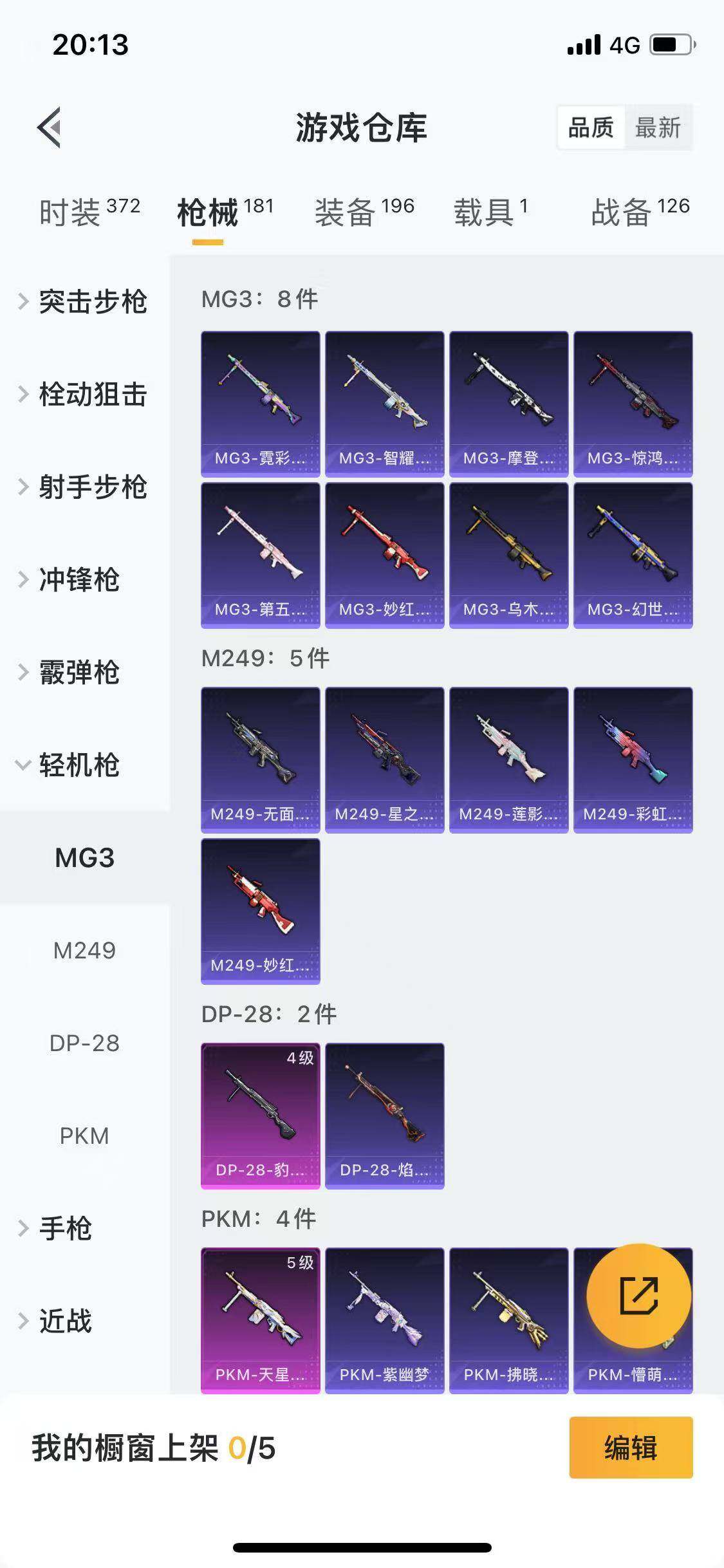Open the 4级 DP-28-豹 skin
Image resolution: width=724 pixels, height=1568 pixels.
click(261, 1115)
